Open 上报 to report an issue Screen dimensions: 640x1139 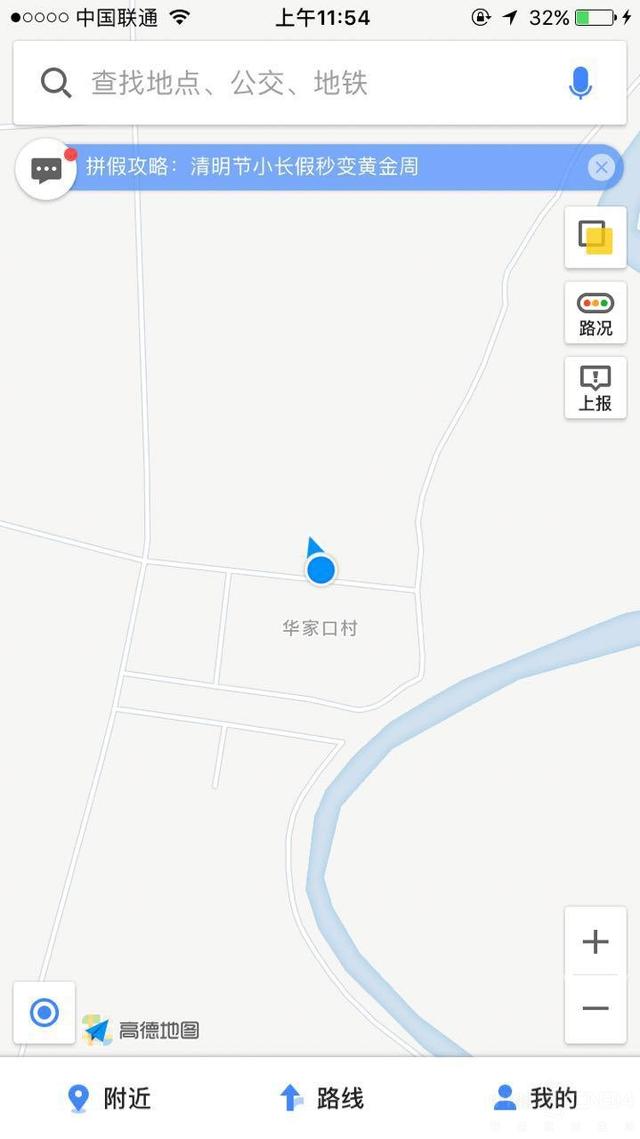[x=596, y=388]
